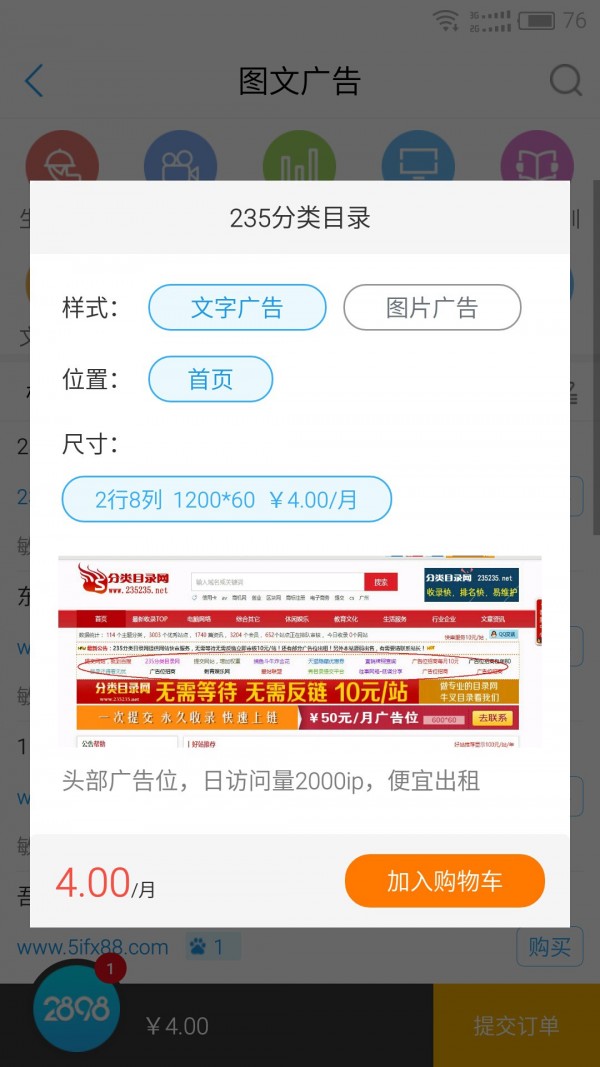Select the 文字广告 style option
Viewport: 600px width, 1067px height.
237,307
